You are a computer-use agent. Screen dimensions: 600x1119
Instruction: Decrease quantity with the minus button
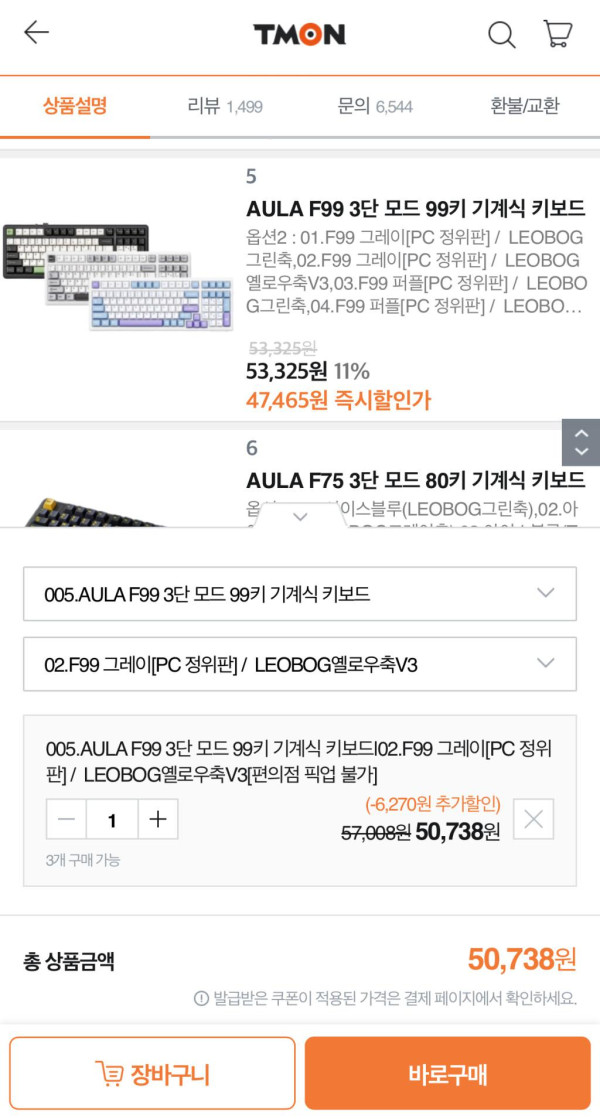[x=67, y=820]
